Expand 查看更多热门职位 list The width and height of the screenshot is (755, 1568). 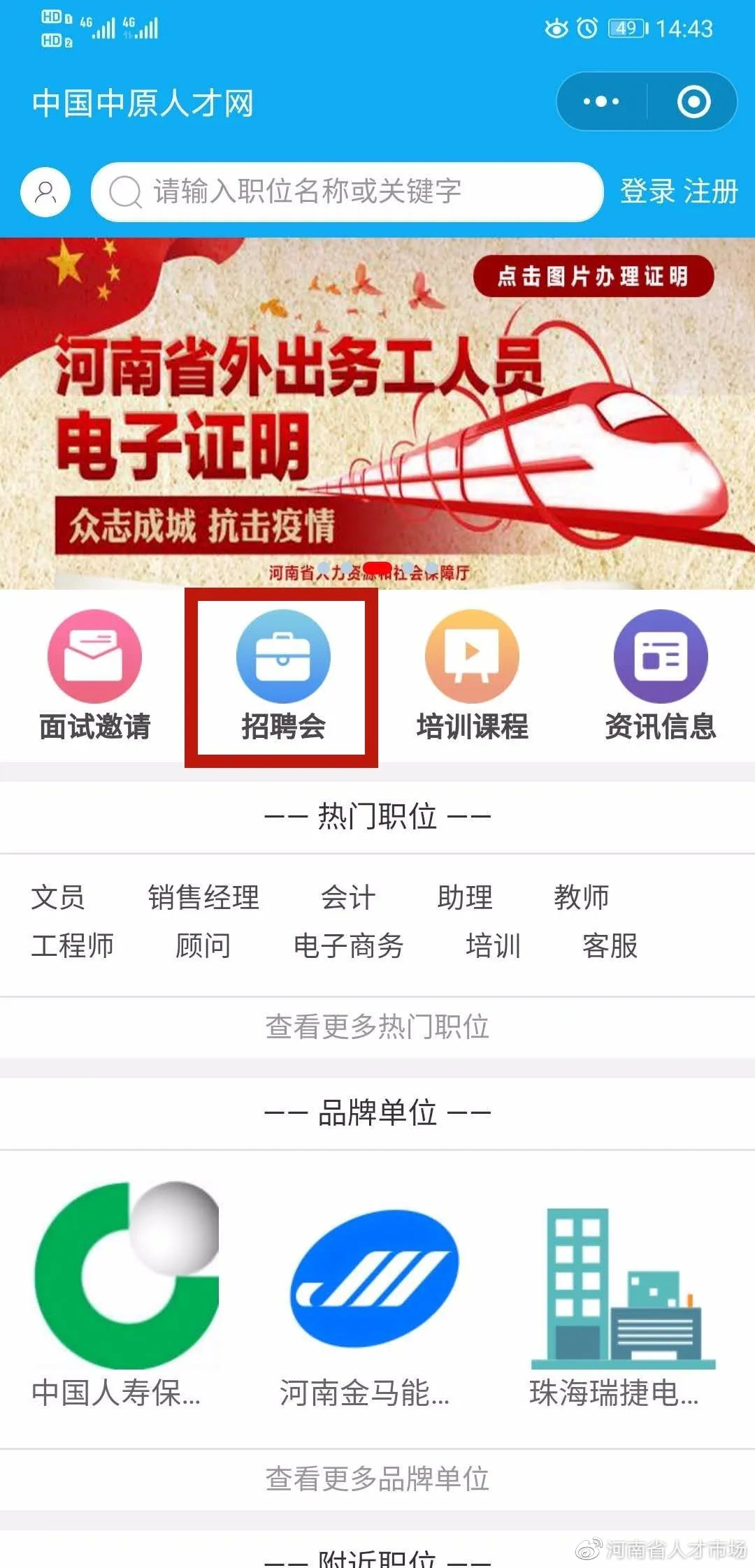click(377, 1029)
